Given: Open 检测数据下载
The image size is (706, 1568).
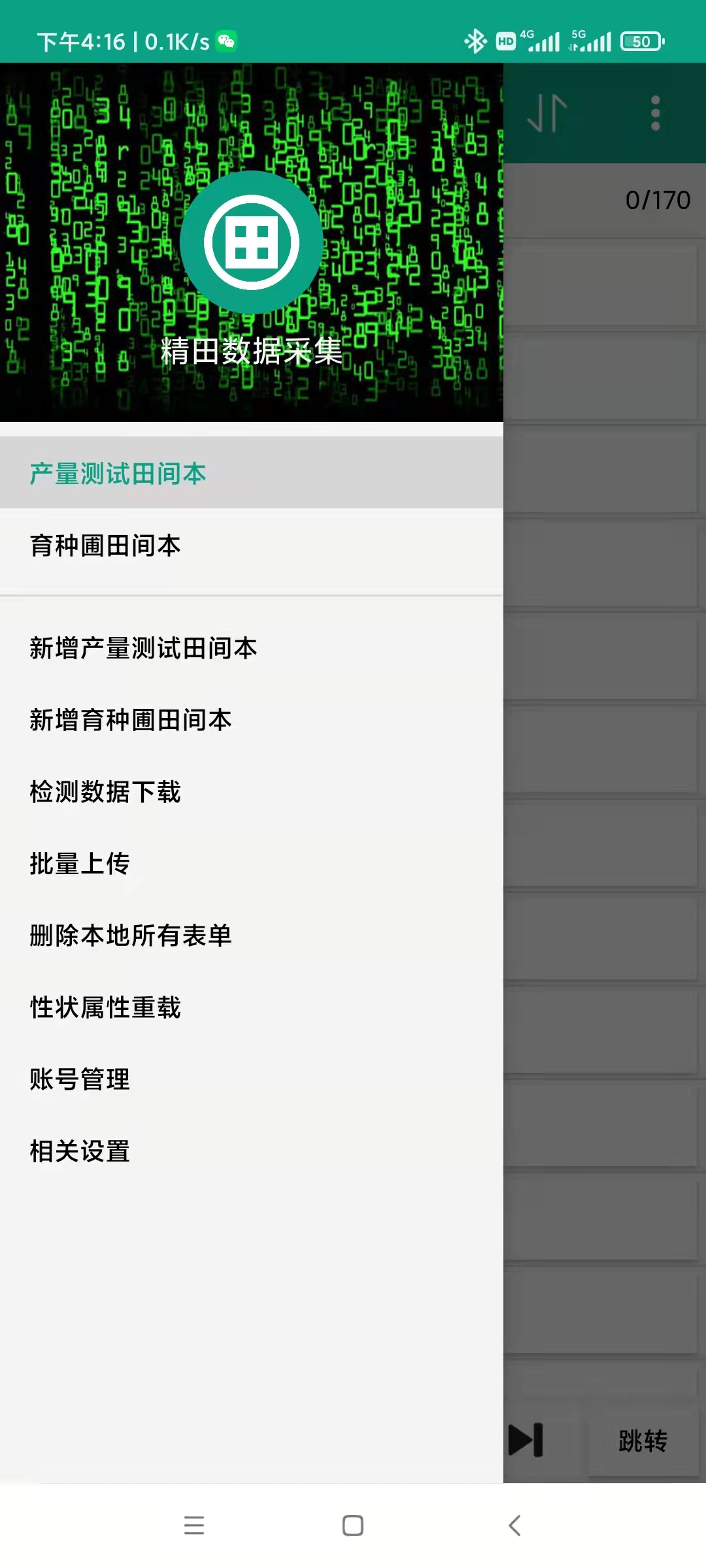Looking at the screenshot, I should (x=252, y=792).
